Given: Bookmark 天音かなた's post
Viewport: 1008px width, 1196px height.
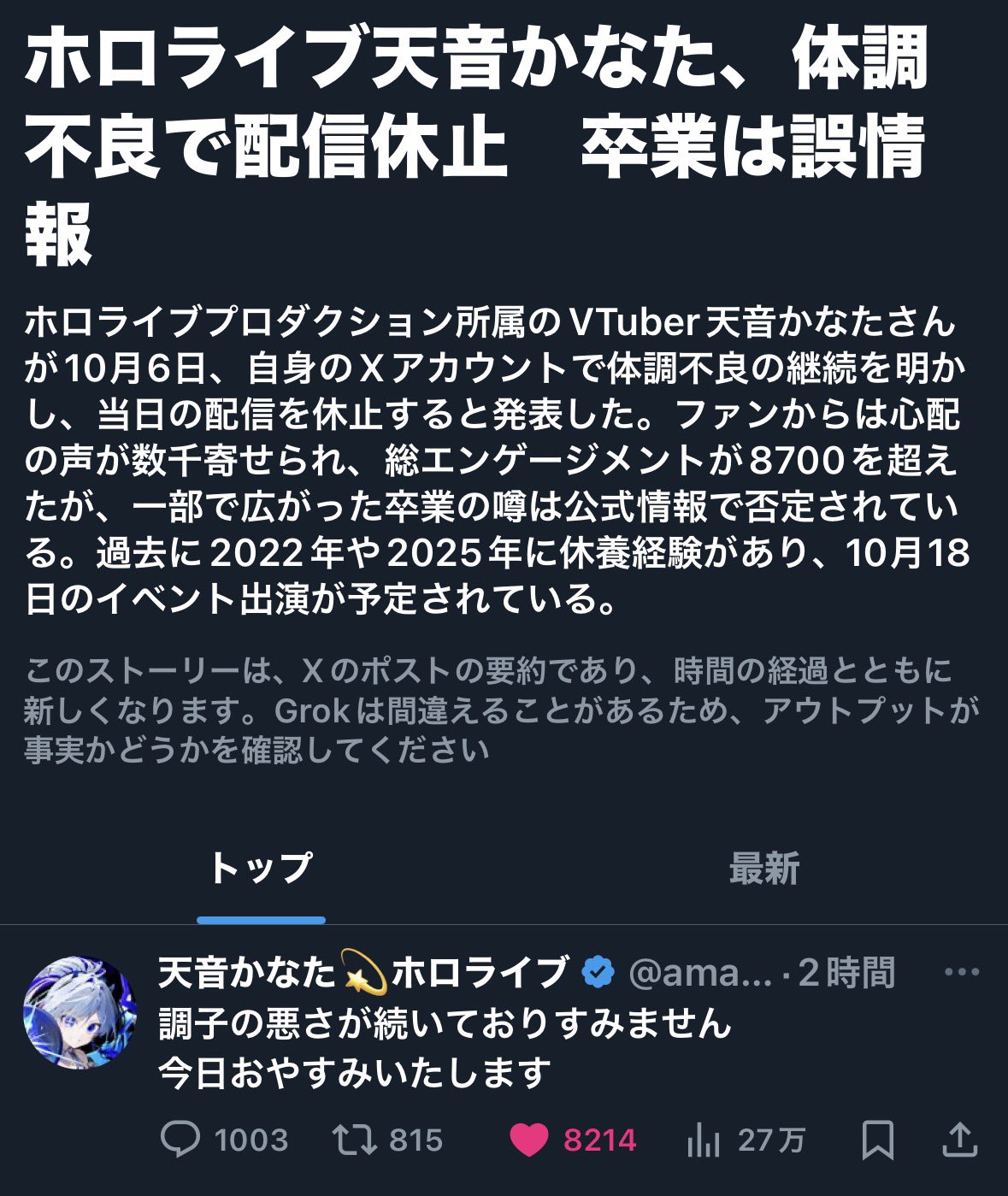Looking at the screenshot, I should point(878,1140).
